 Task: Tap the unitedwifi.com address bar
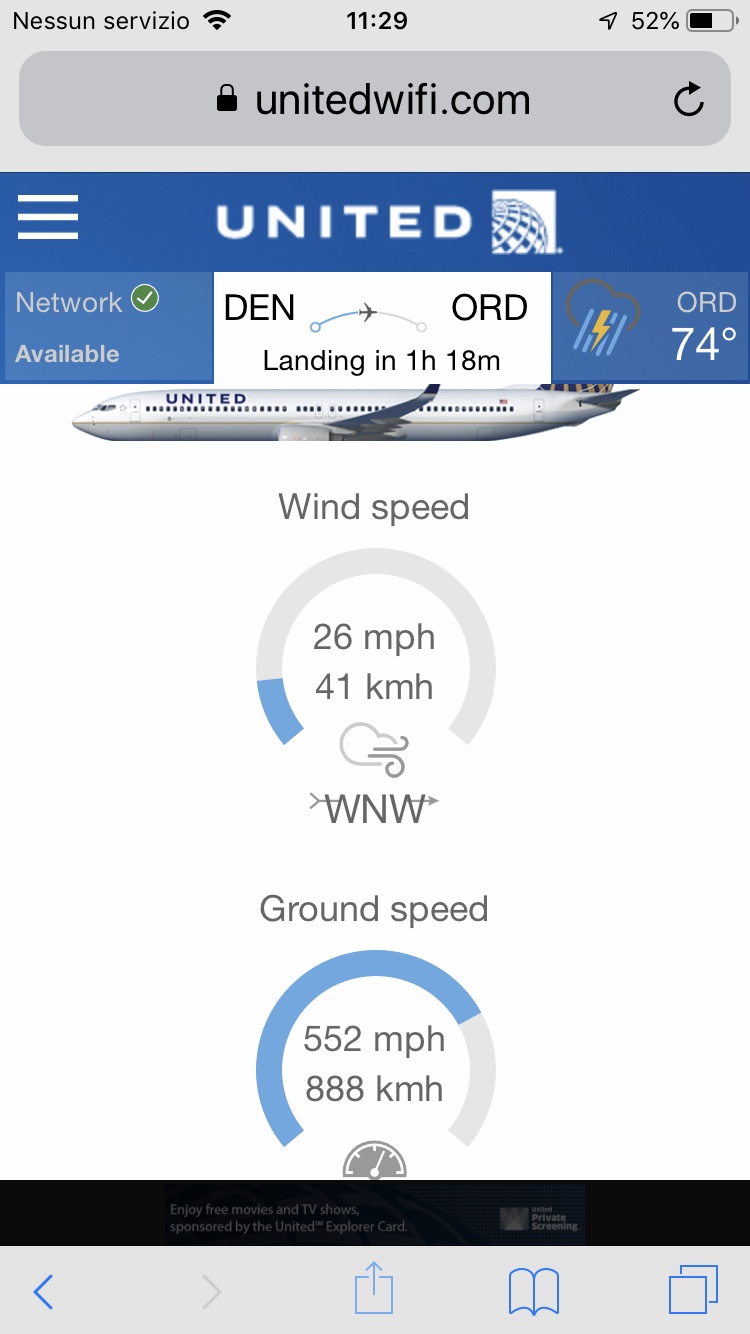click(374, 100)
